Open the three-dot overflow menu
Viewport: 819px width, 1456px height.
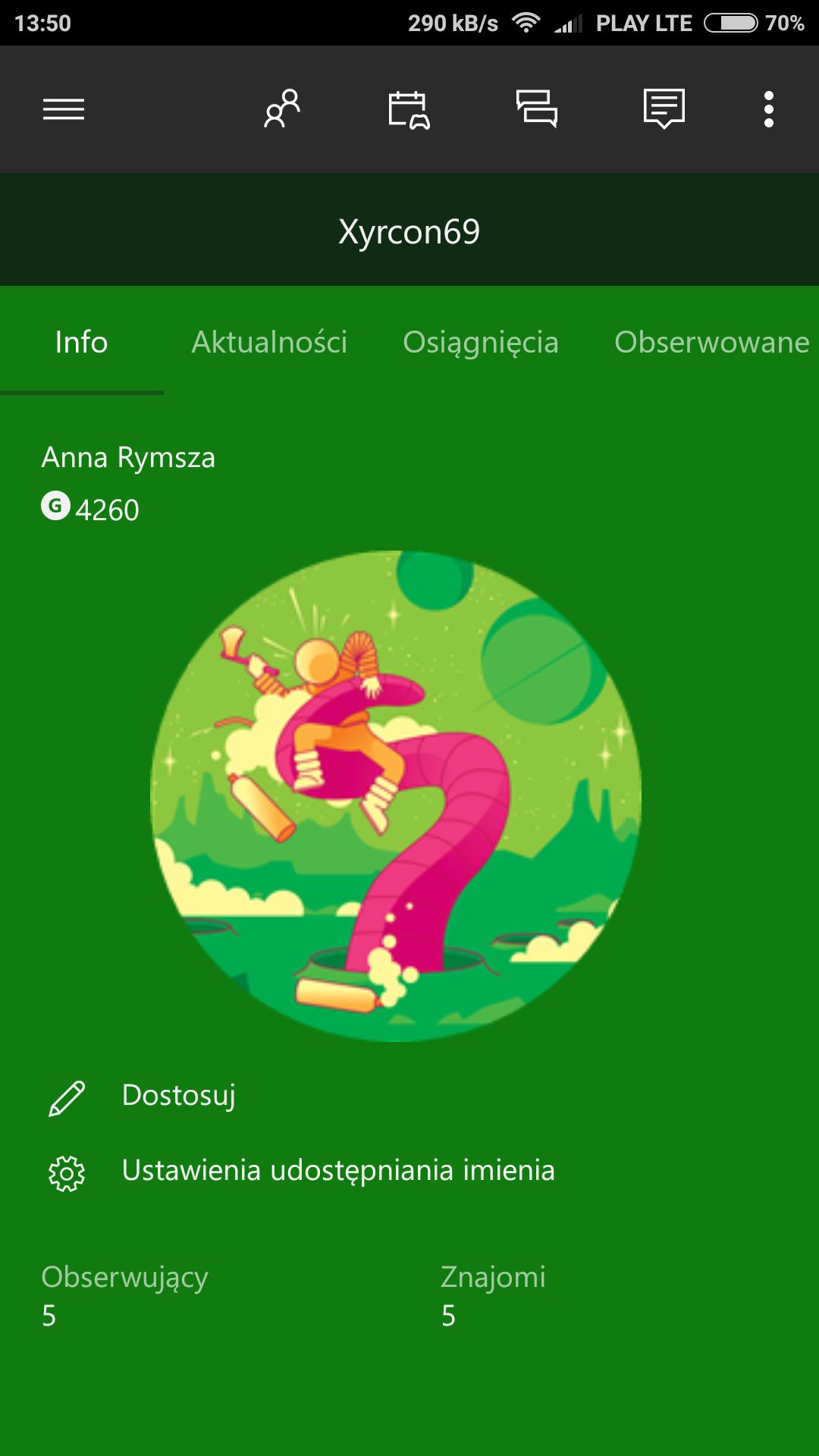coord(769,109)
